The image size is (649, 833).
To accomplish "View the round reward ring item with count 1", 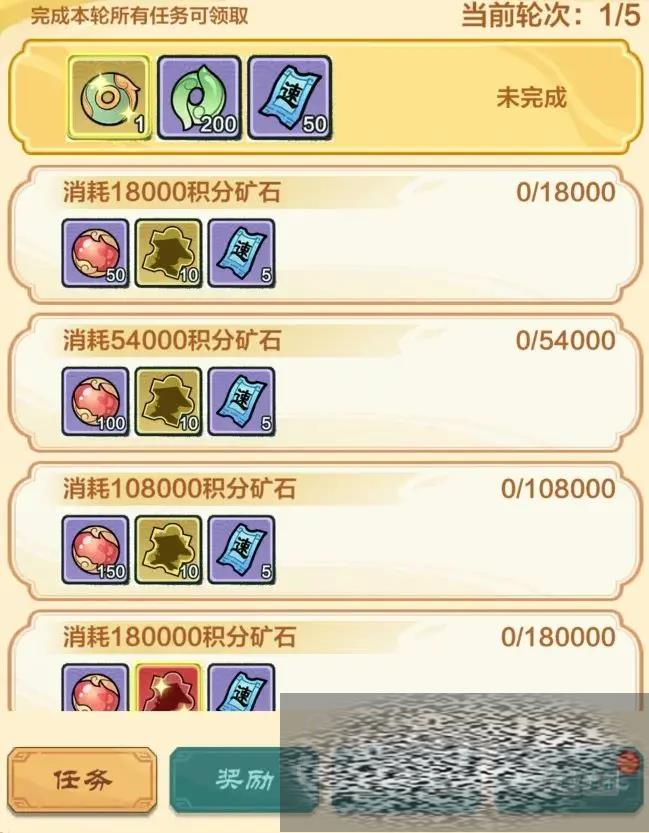I will coord(107,97).
